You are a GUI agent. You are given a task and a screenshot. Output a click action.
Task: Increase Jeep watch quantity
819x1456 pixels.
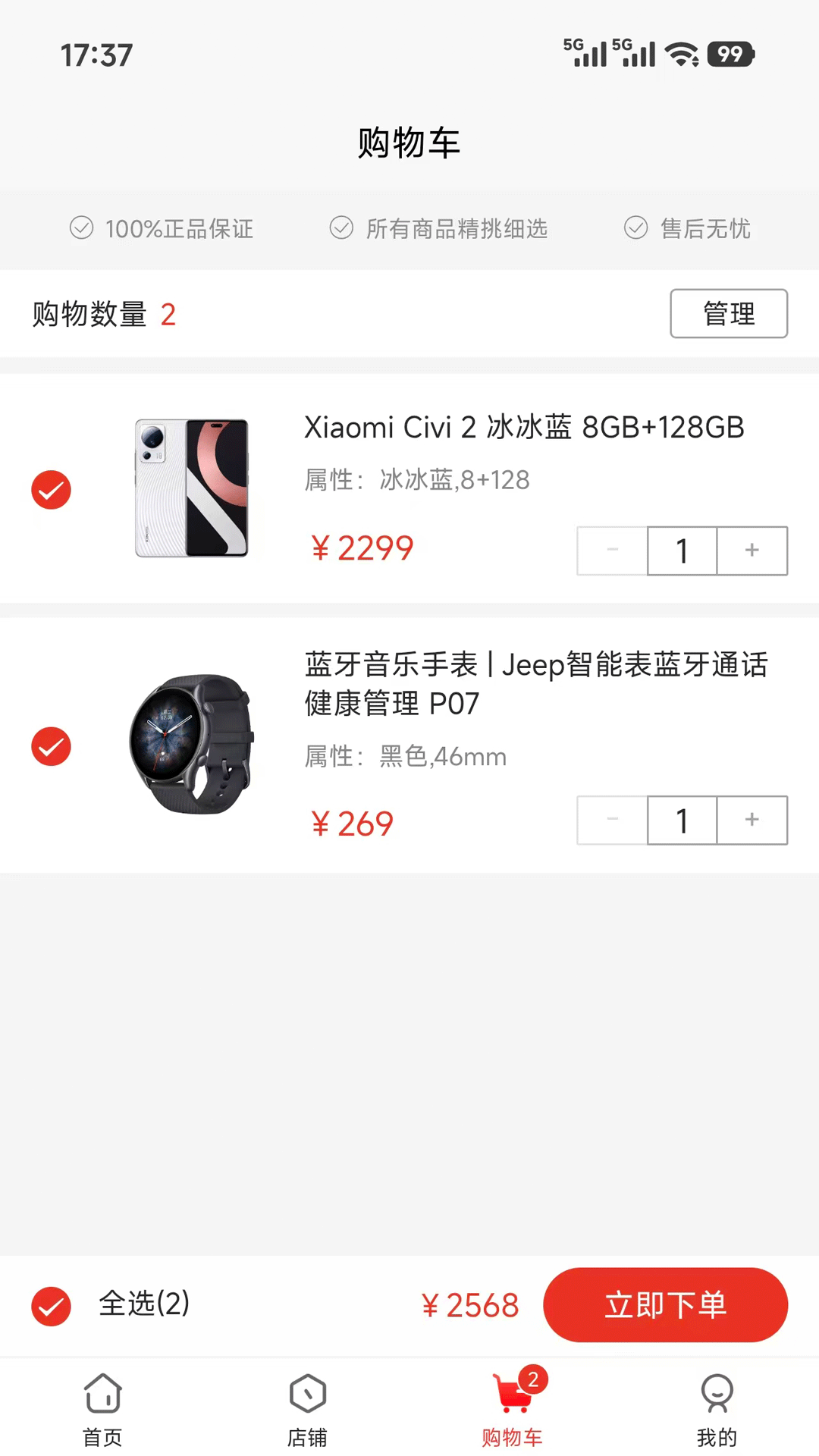752,820
